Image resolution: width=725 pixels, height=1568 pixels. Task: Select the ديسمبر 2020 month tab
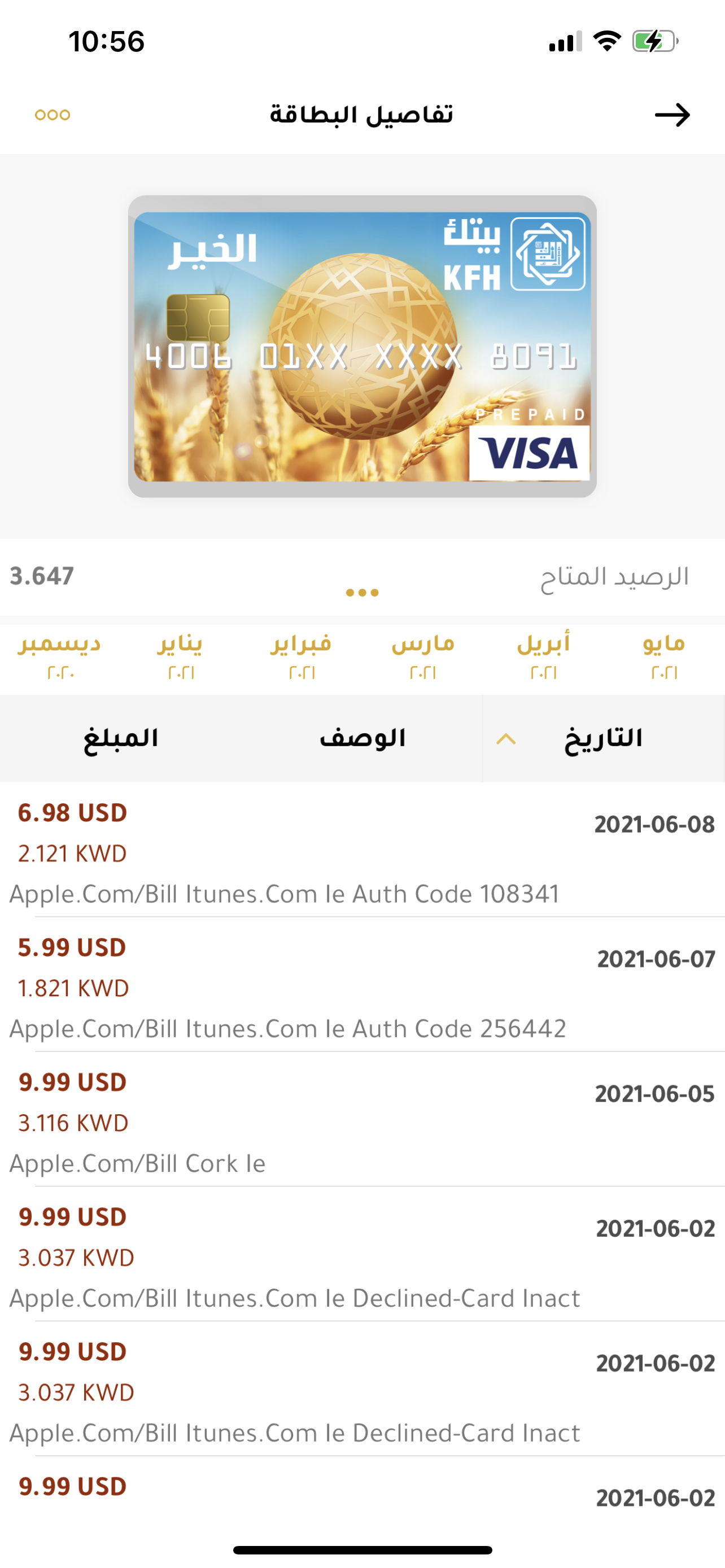(60, 658)
